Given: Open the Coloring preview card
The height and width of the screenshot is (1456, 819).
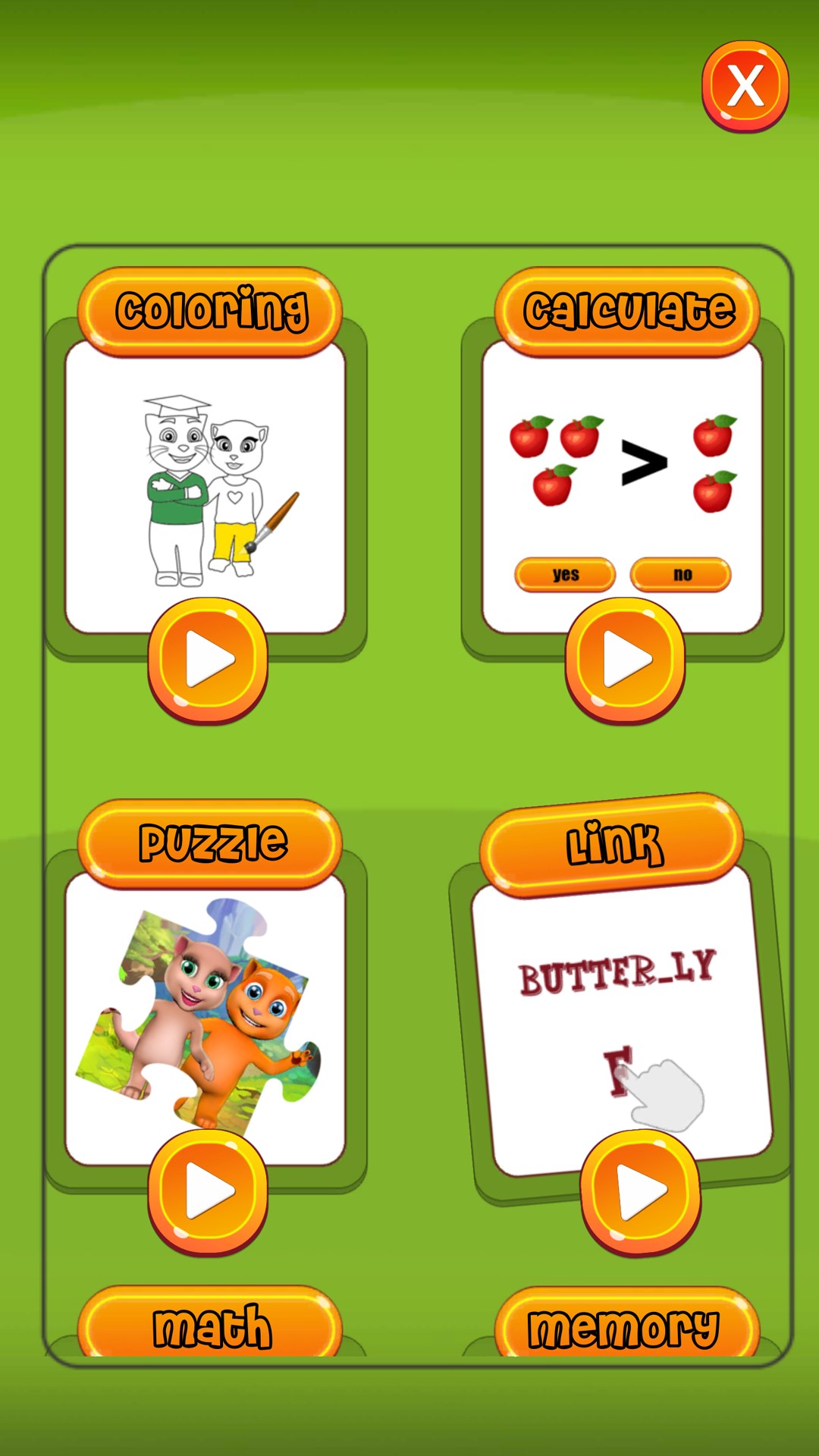Looking at the screenshot, I should coord(205,485).
